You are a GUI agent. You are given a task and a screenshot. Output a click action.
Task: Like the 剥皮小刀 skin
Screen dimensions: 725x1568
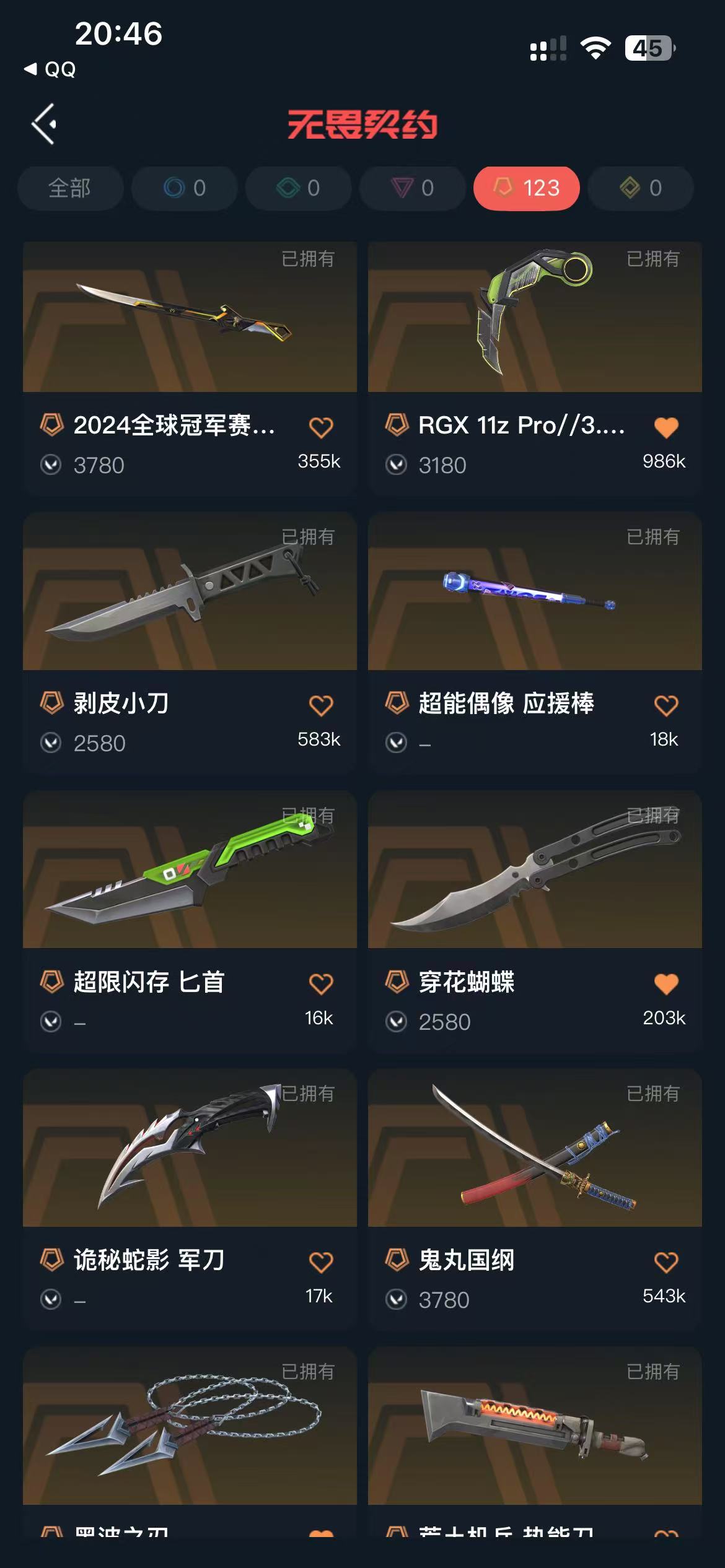pos(321,705)
